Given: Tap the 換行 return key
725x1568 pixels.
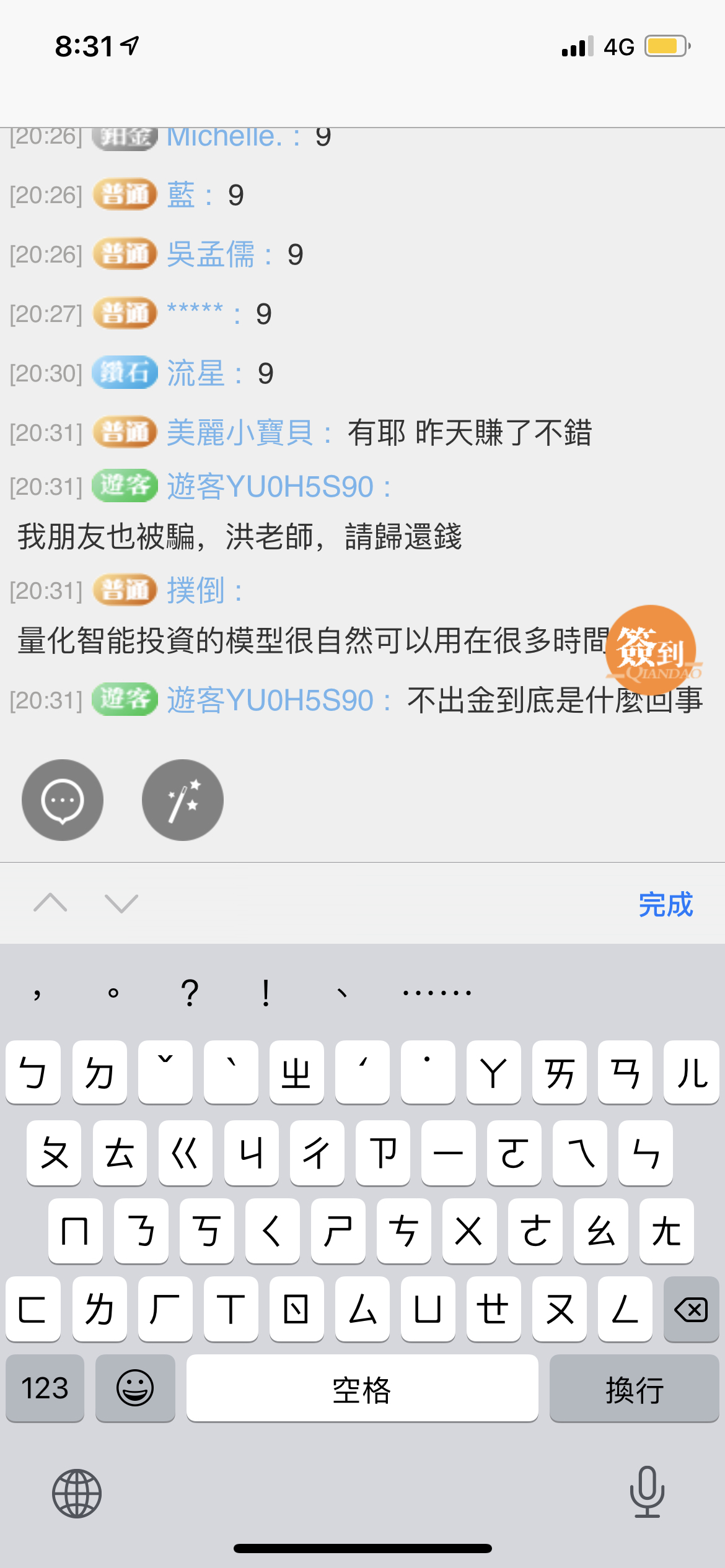Looking at the screenshot, I should tap(634, 1388).
